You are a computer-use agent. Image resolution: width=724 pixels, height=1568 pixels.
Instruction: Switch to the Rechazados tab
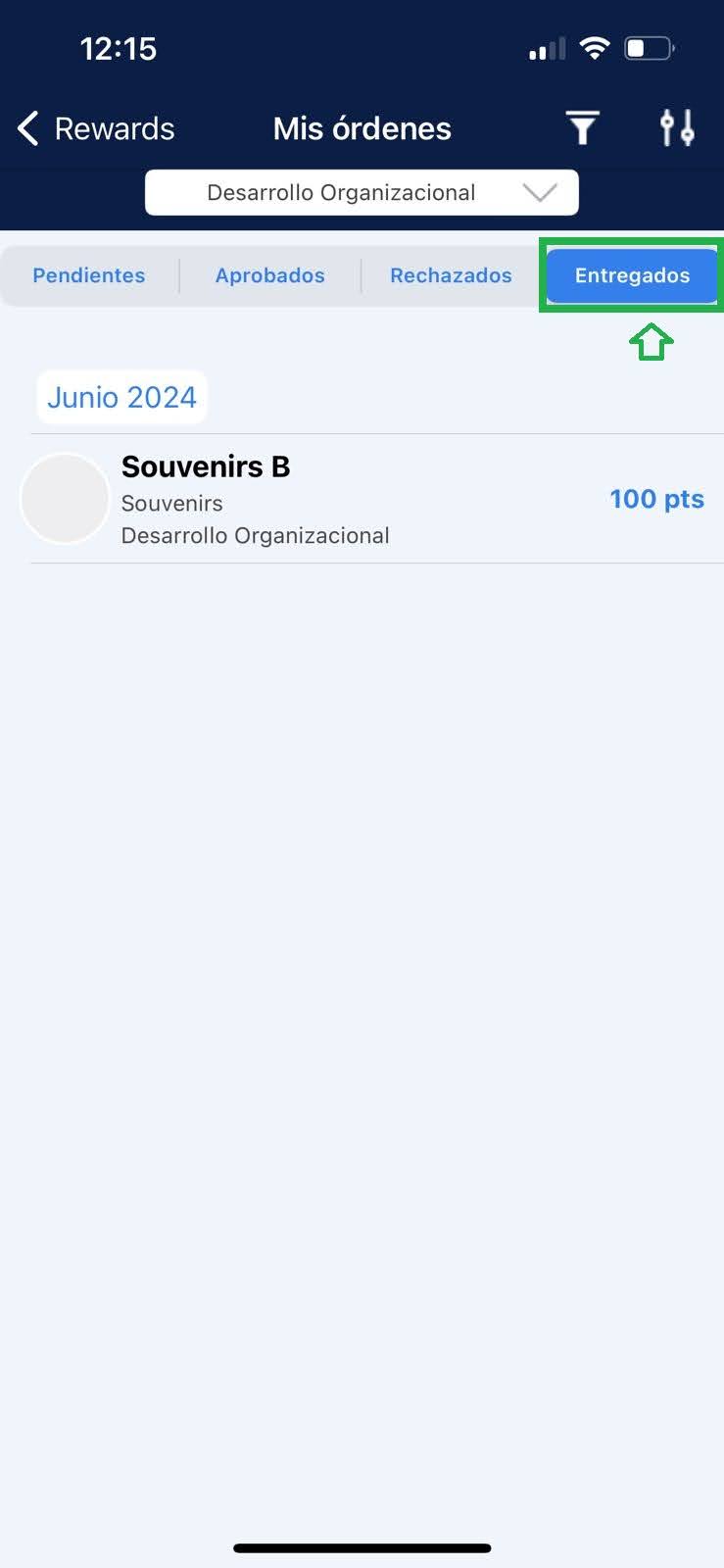451,275
